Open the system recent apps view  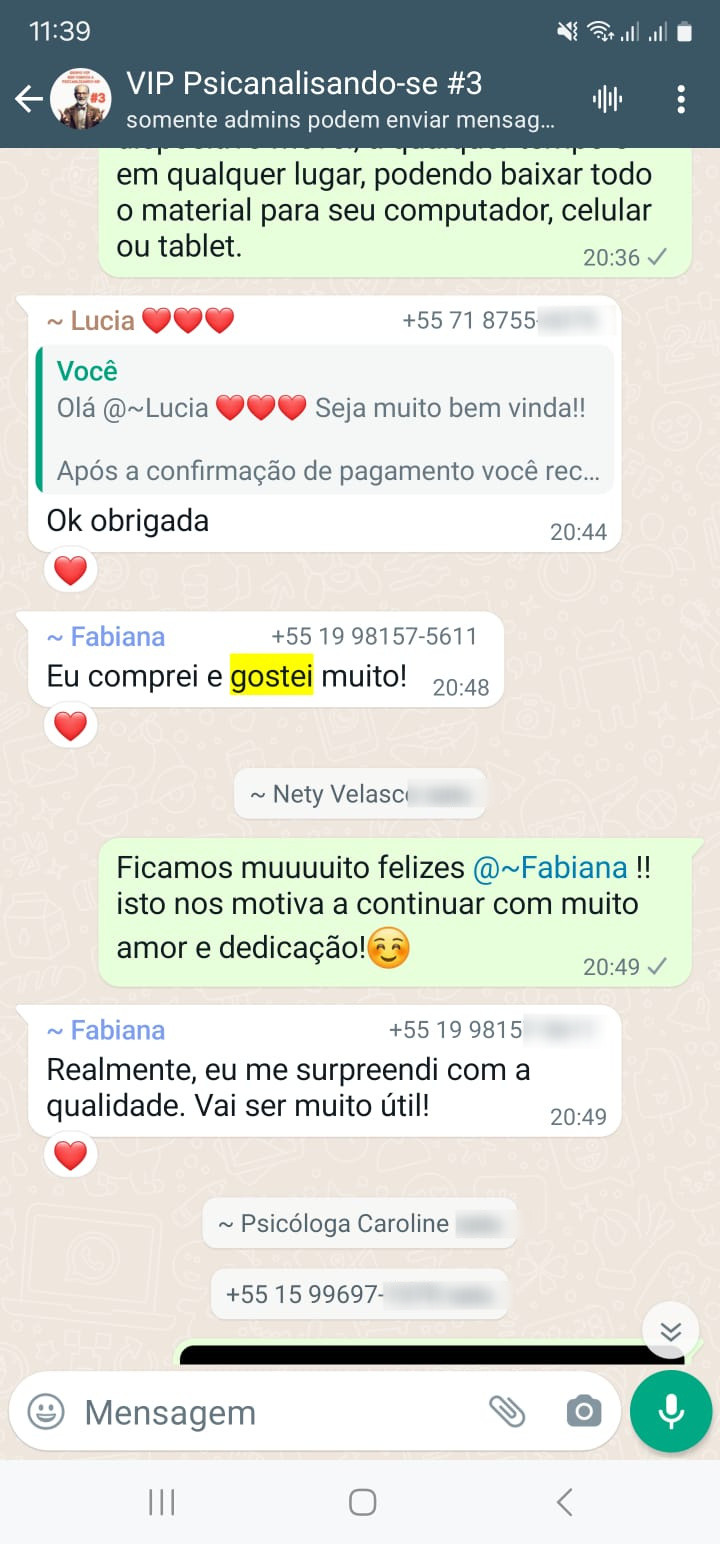162,1502
